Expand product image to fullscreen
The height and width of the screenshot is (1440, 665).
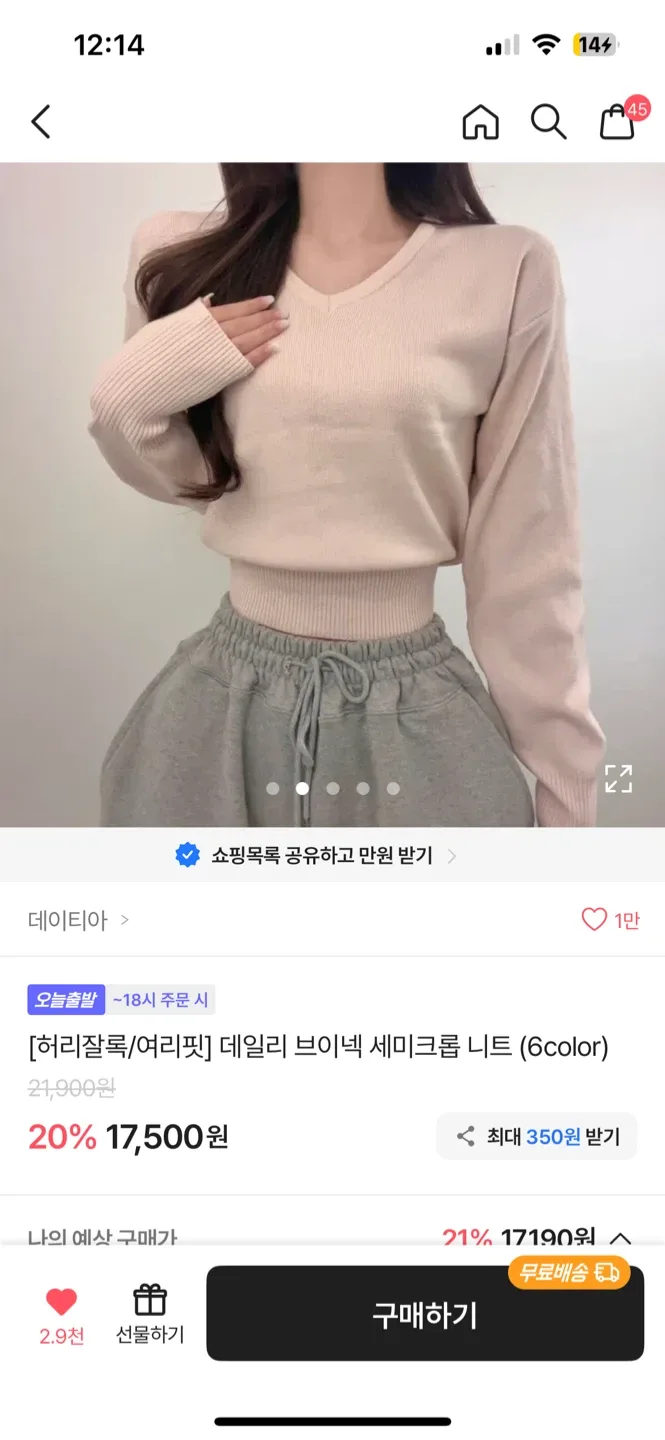coord(618,778)
